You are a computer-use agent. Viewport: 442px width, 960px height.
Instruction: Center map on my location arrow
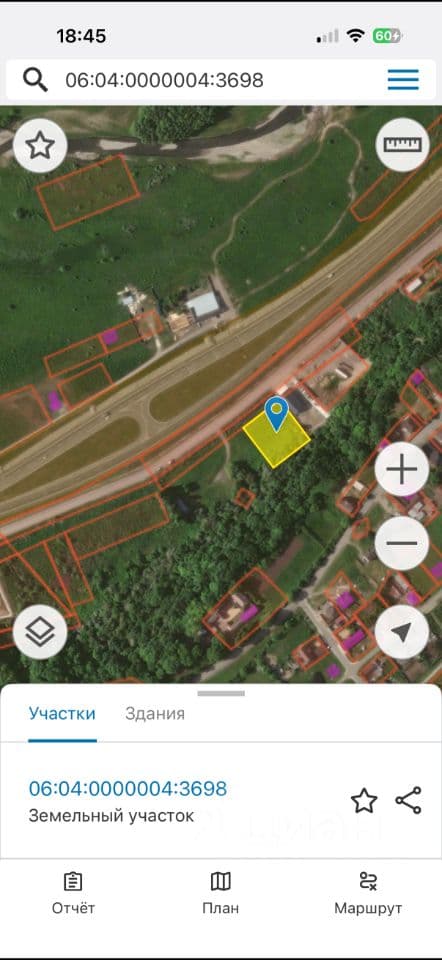click(402, 632)
